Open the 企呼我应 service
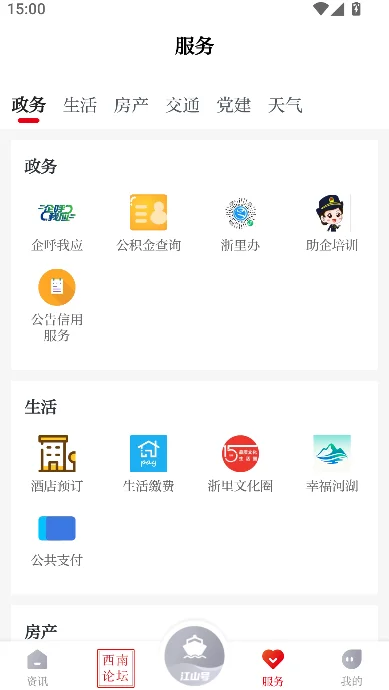The image size is (389, 690). (57, 223)
